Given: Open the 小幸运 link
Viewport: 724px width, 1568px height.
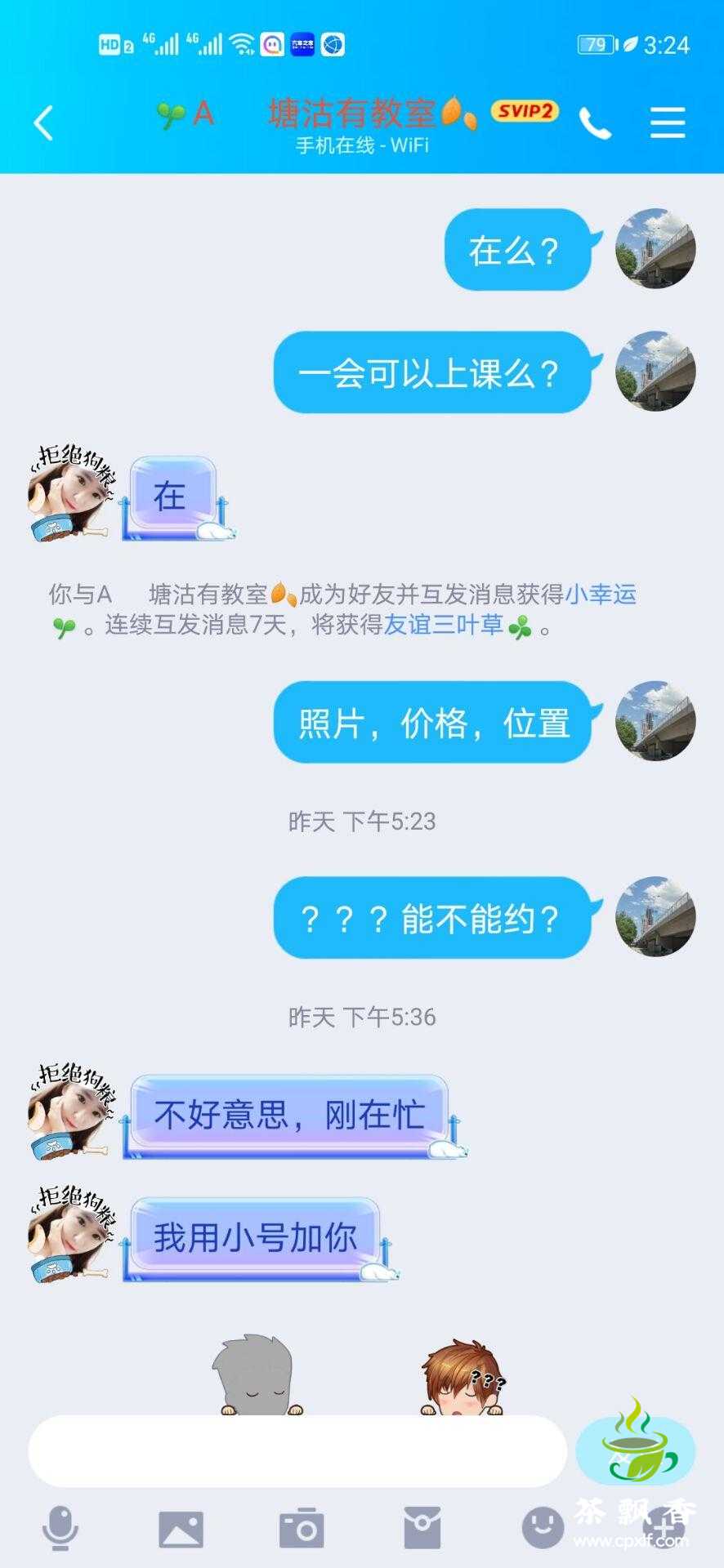Looking at the screenshot, I should pyautogui.click(x=601, y=594).
